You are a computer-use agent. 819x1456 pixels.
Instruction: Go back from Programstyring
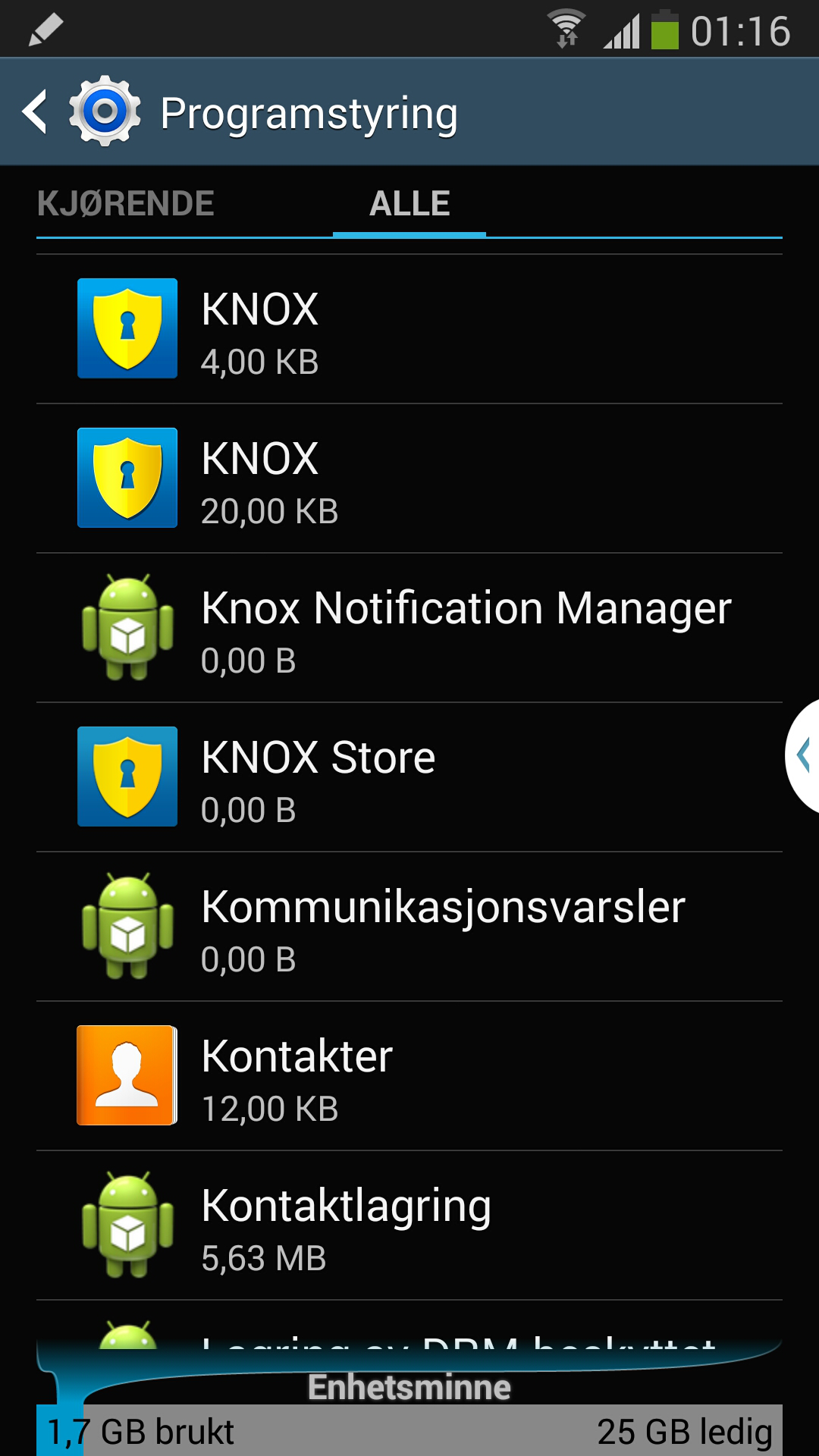[36, 112]
